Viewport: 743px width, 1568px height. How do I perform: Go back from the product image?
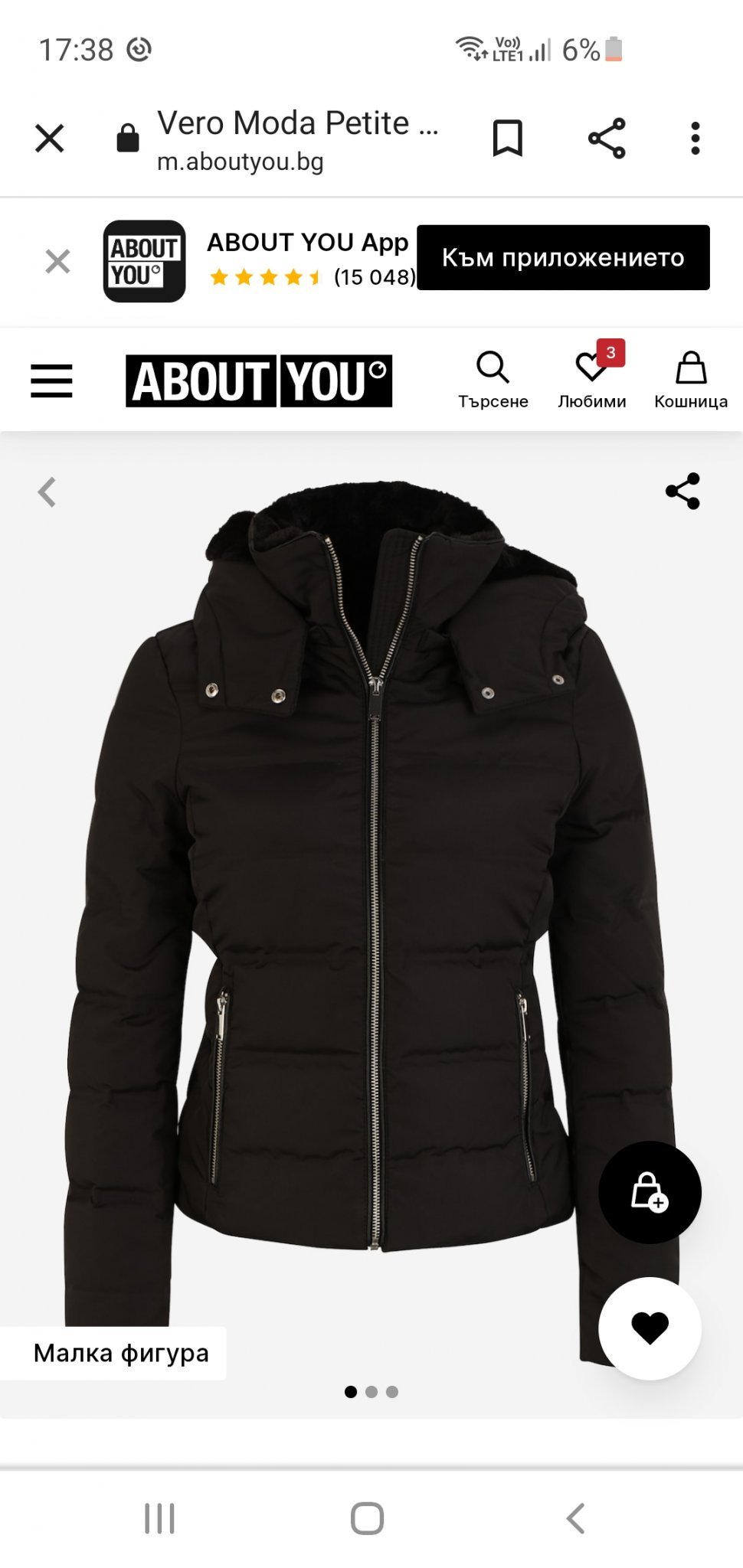tap(47, 492)
